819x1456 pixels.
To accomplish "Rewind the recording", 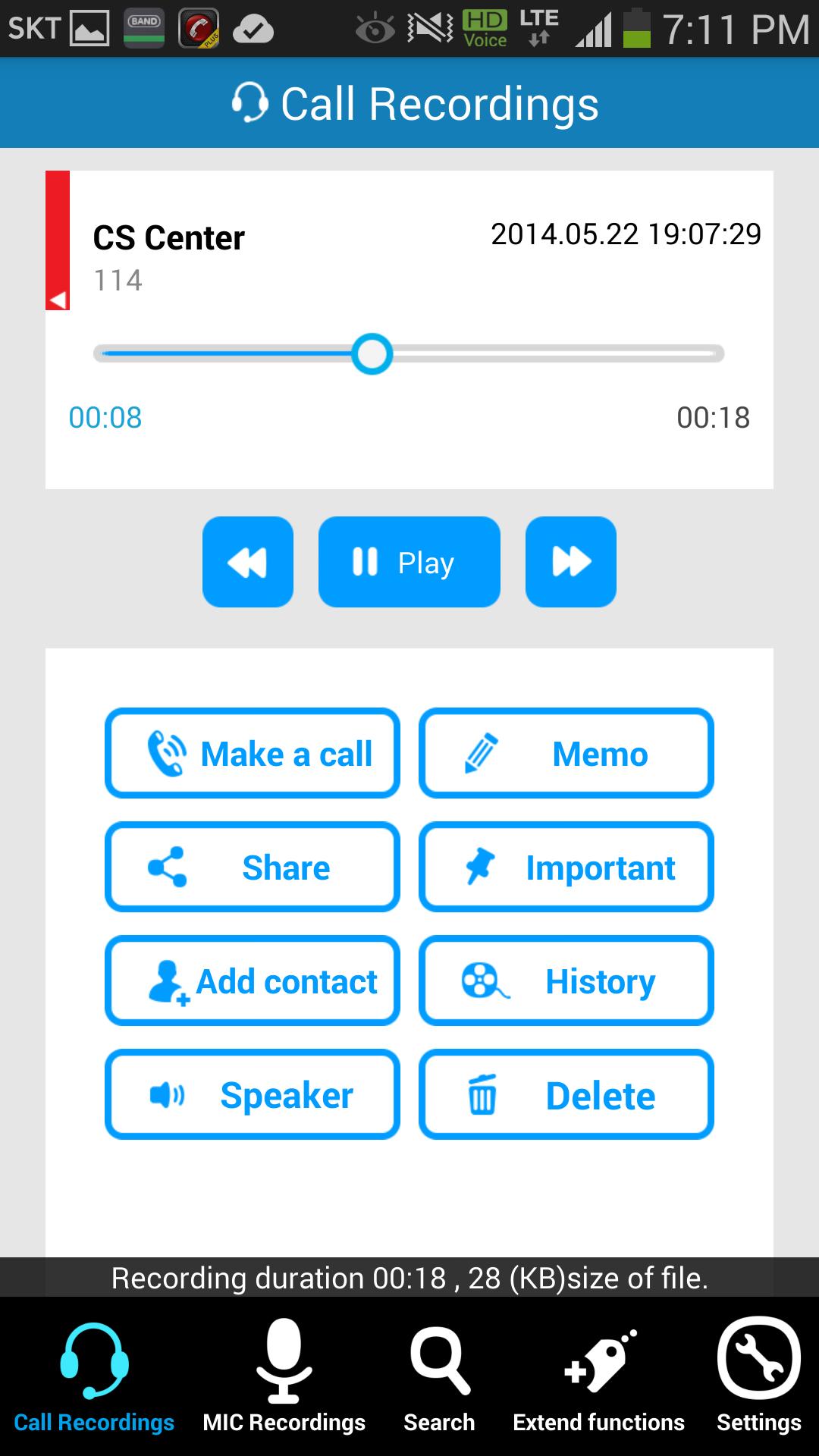I will 248,561.
